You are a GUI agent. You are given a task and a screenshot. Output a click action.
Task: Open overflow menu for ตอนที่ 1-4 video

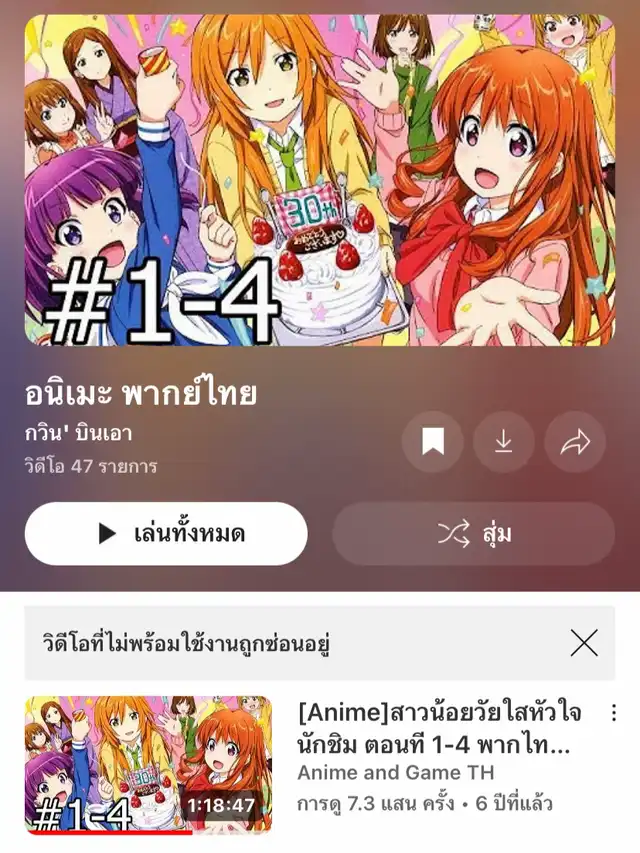(613, 713)
